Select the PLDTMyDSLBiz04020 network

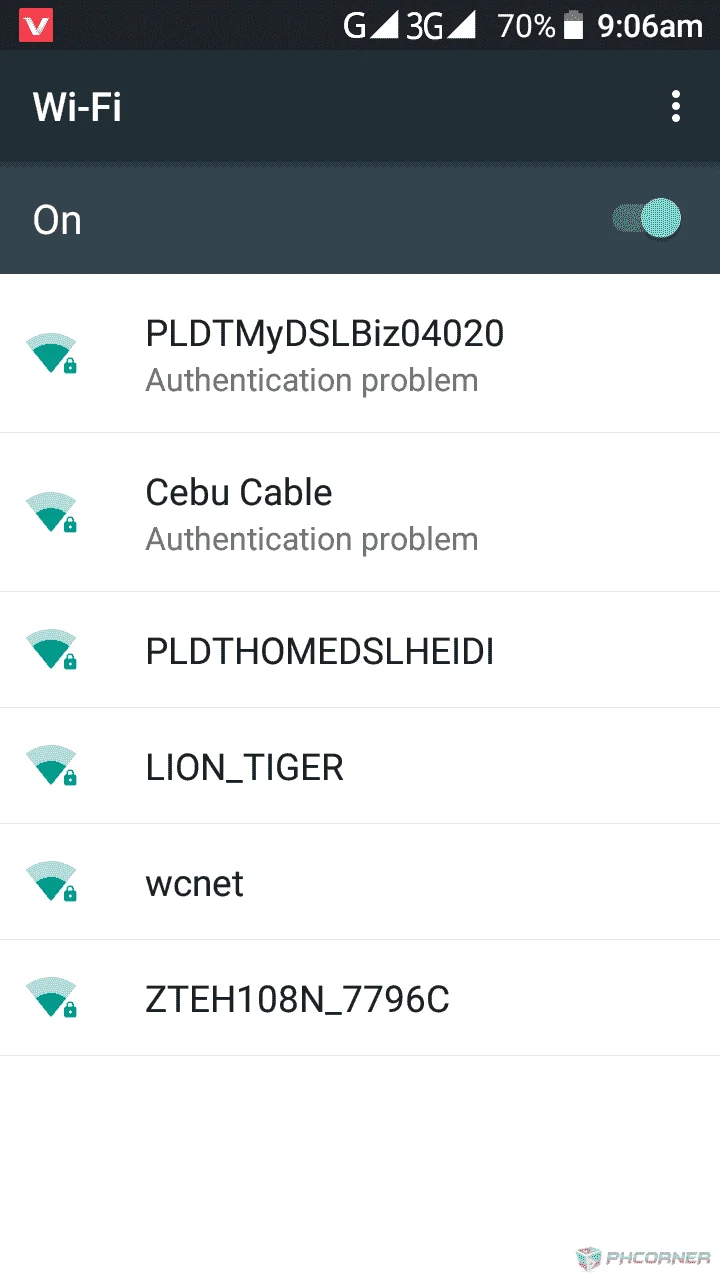360,353
